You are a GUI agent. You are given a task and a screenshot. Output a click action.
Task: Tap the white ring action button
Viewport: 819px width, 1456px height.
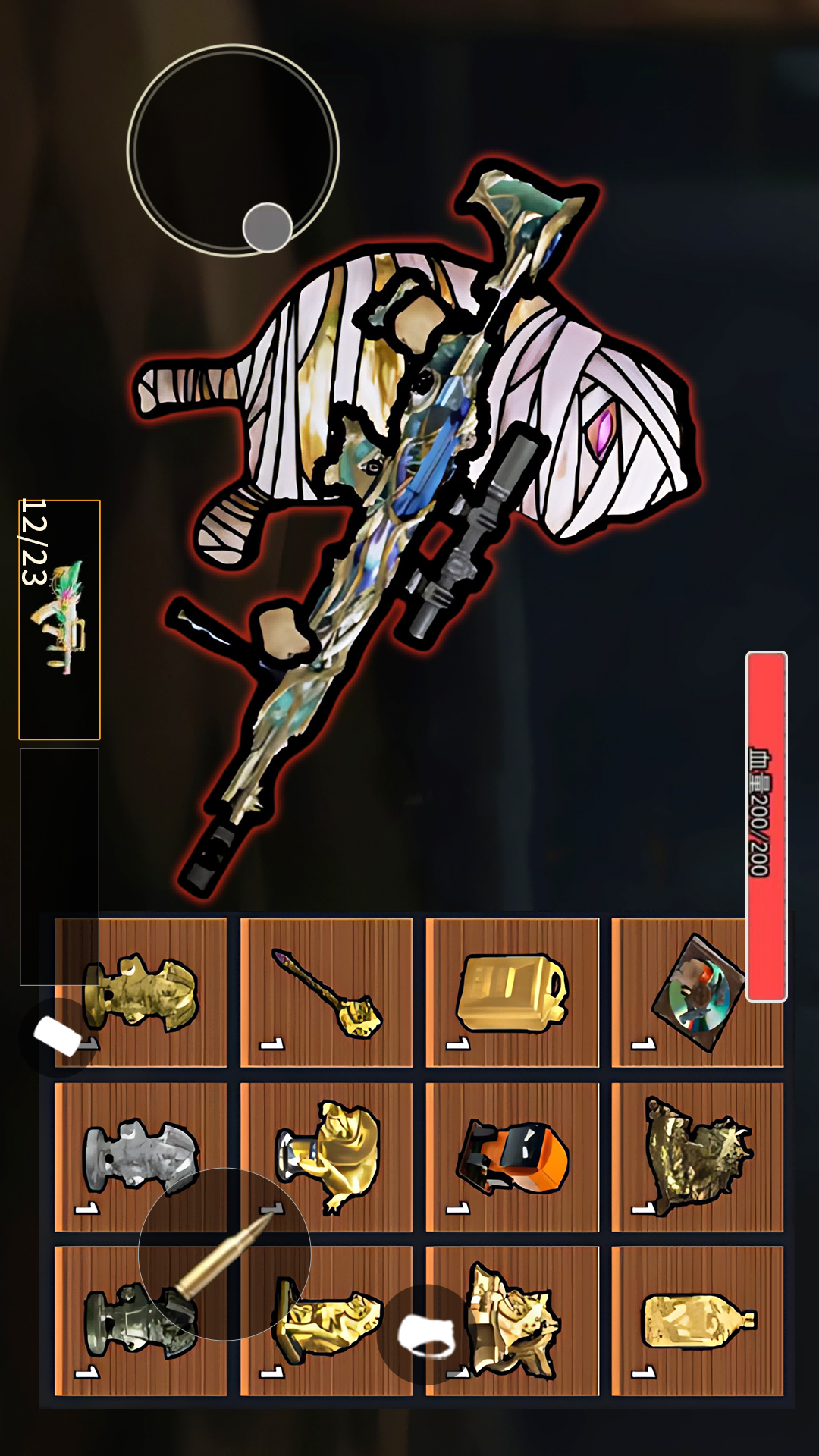427,1334
